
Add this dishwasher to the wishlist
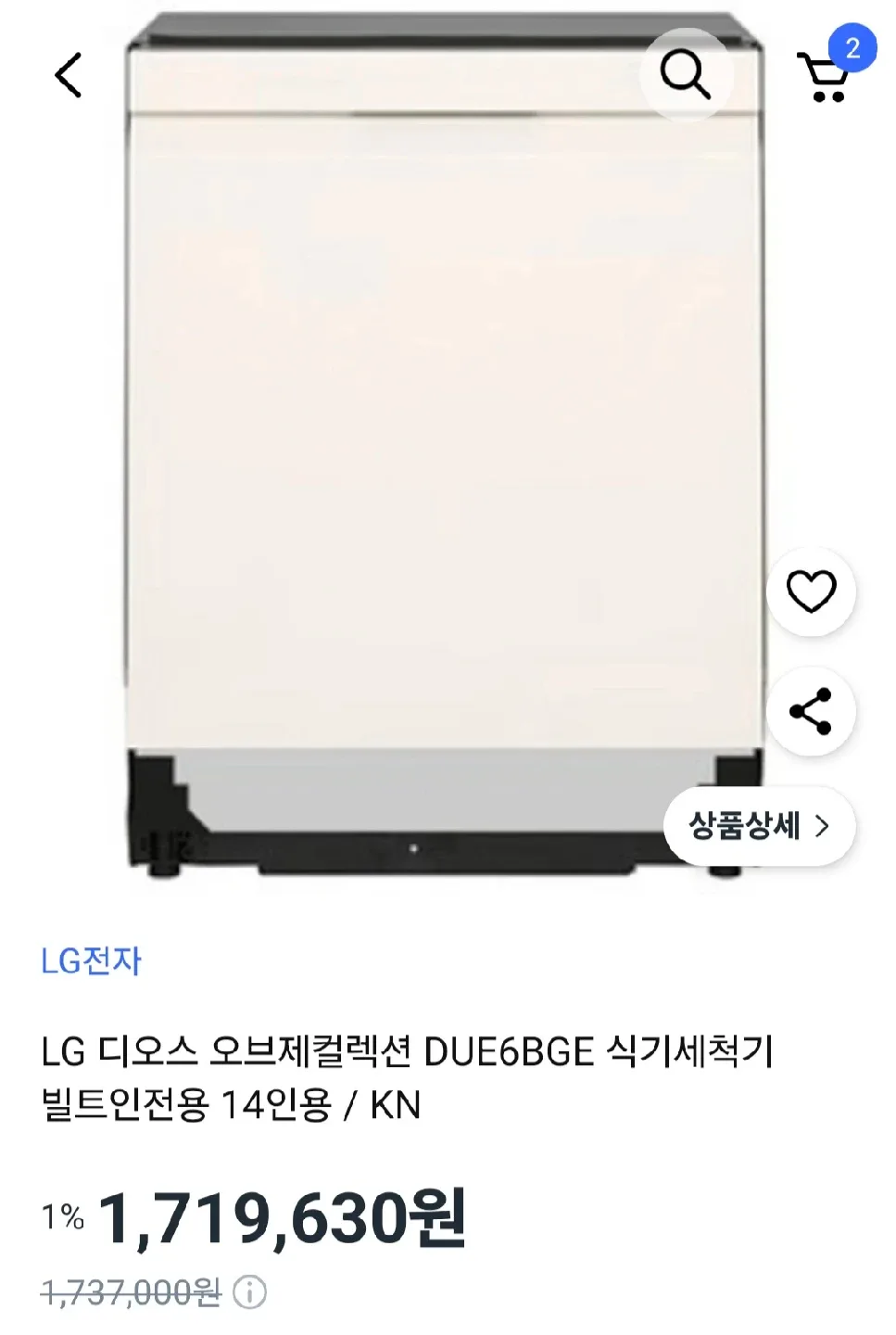coord(811,591)
